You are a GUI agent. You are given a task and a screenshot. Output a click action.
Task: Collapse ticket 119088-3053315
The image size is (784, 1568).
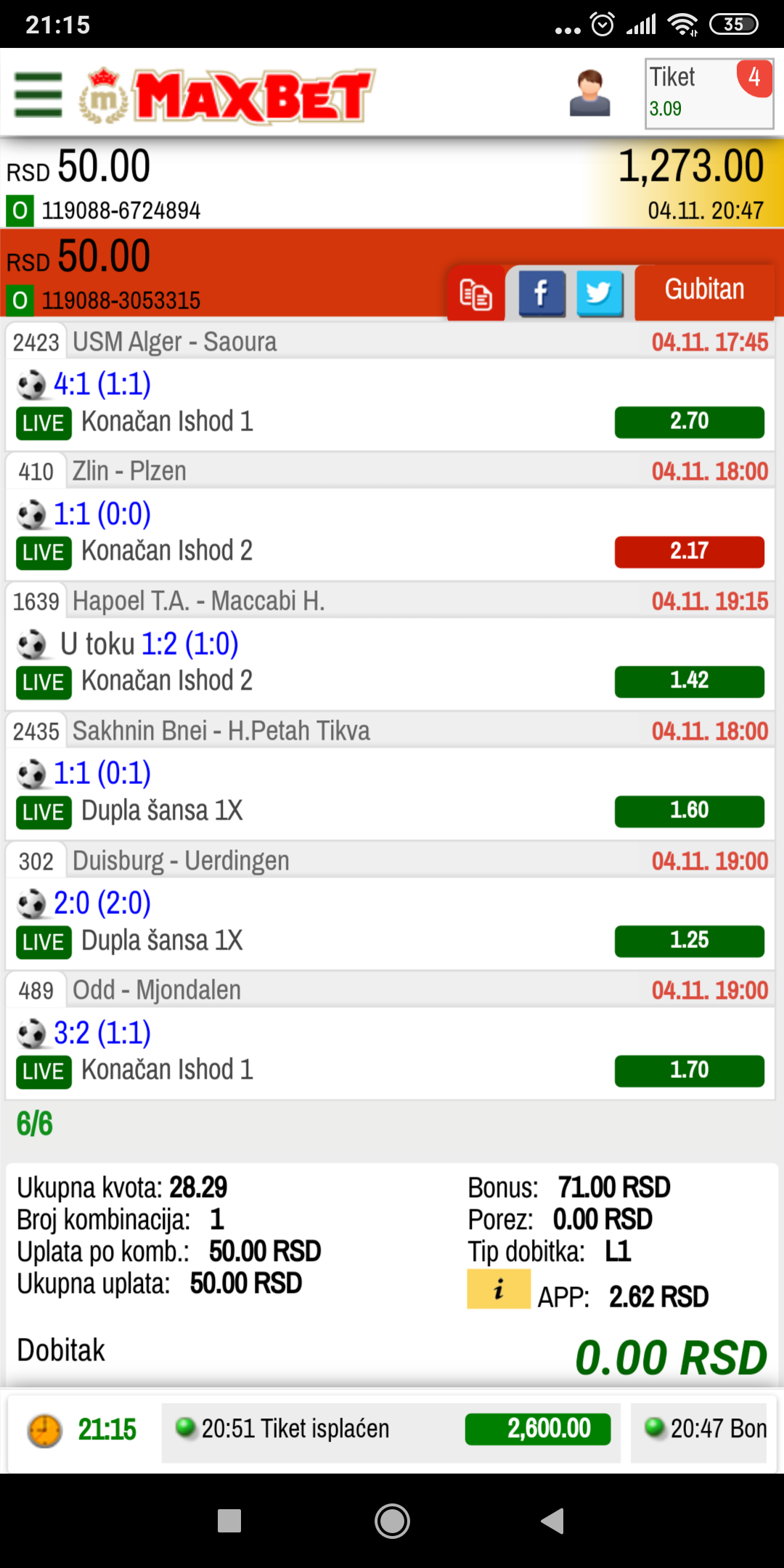tap(218, 274)
